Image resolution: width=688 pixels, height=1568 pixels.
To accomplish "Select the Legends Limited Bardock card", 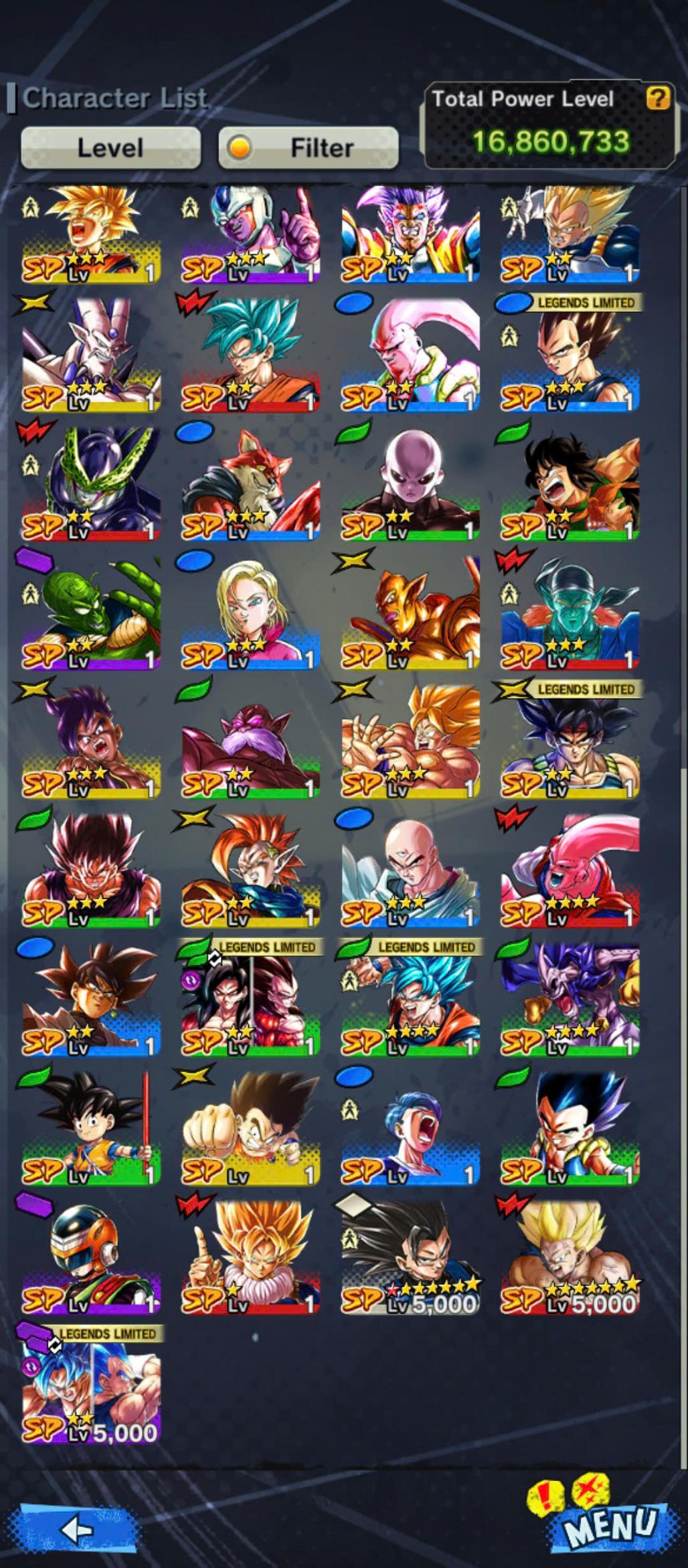I will 570,742.
